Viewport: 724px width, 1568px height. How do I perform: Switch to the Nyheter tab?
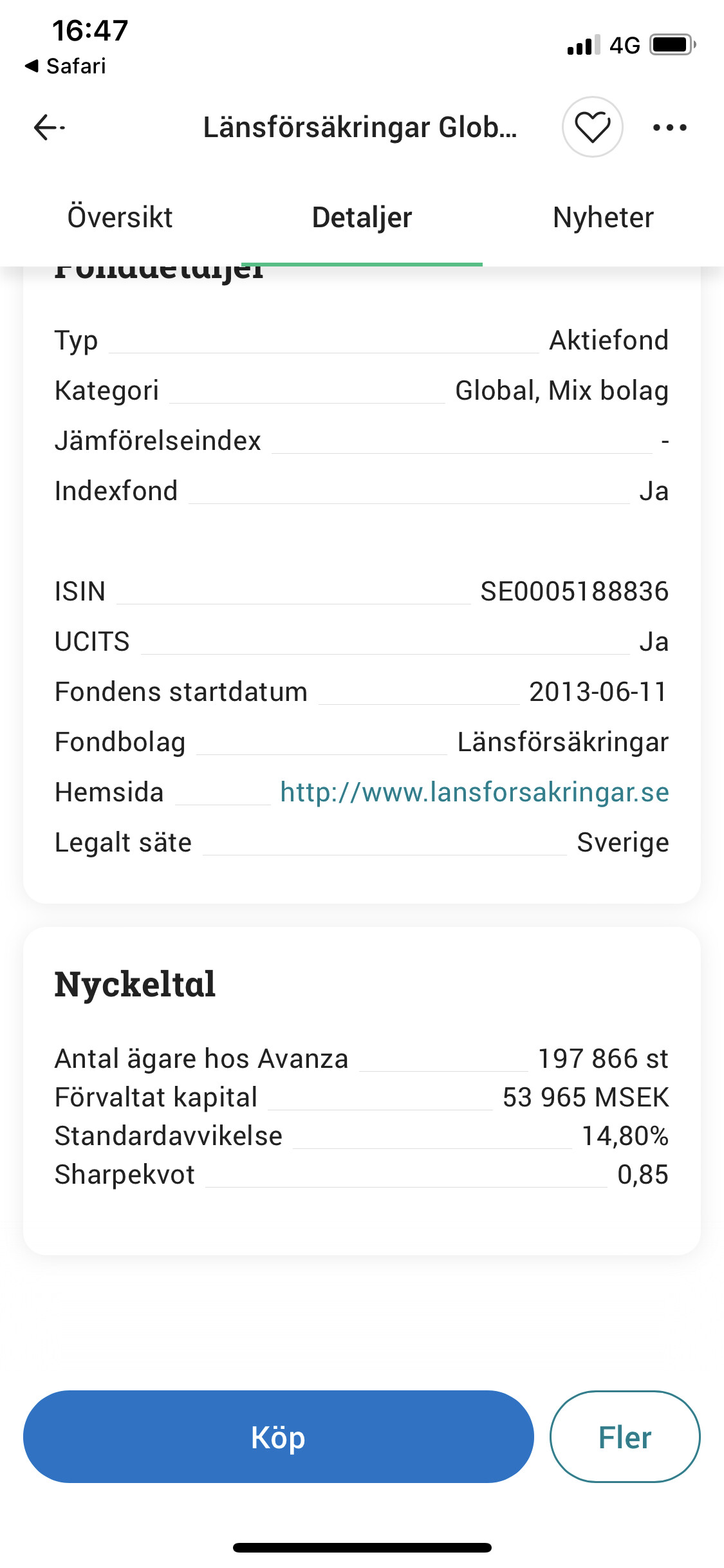click(x=603, y=218)
